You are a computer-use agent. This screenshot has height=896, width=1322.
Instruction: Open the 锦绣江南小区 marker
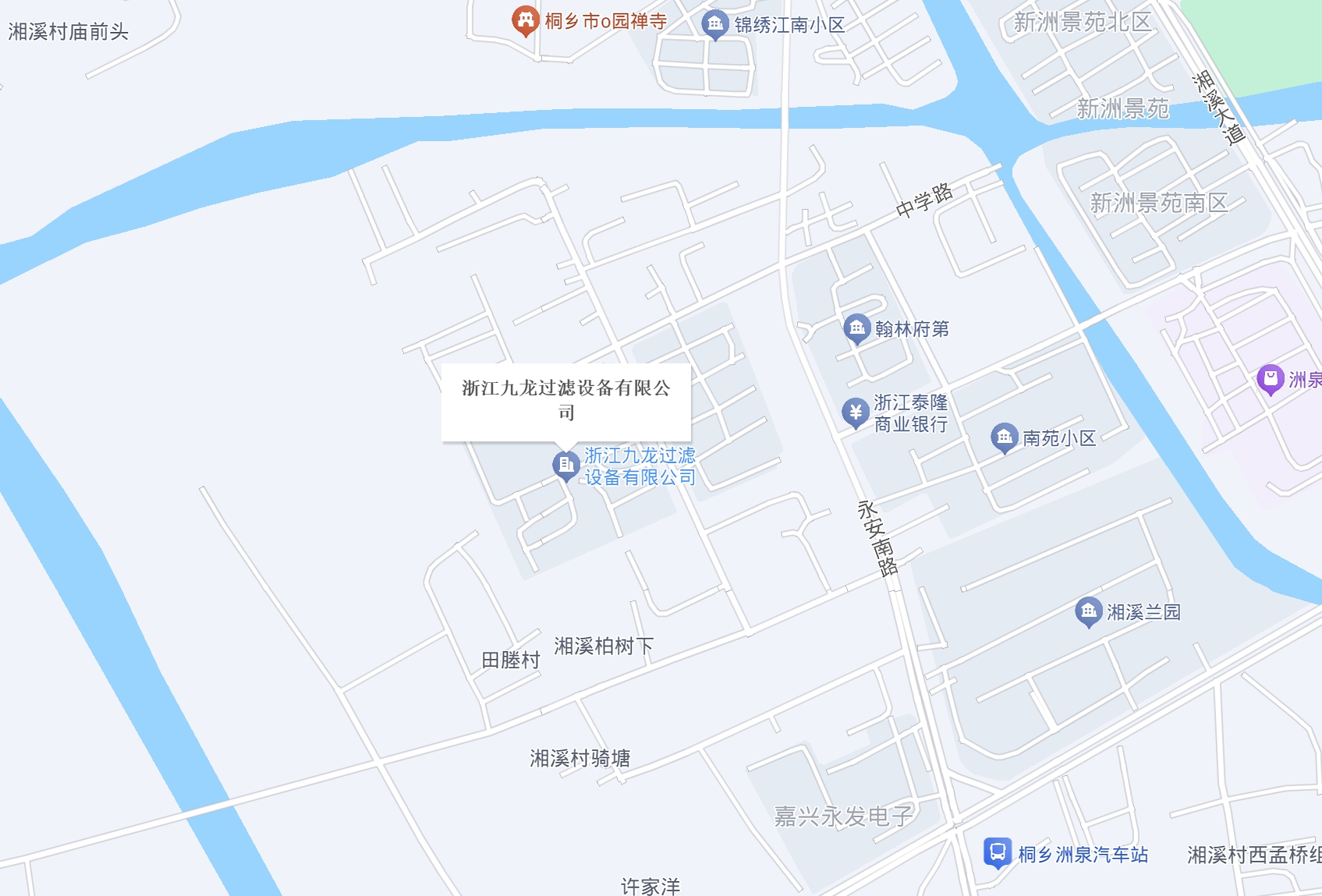714,24
